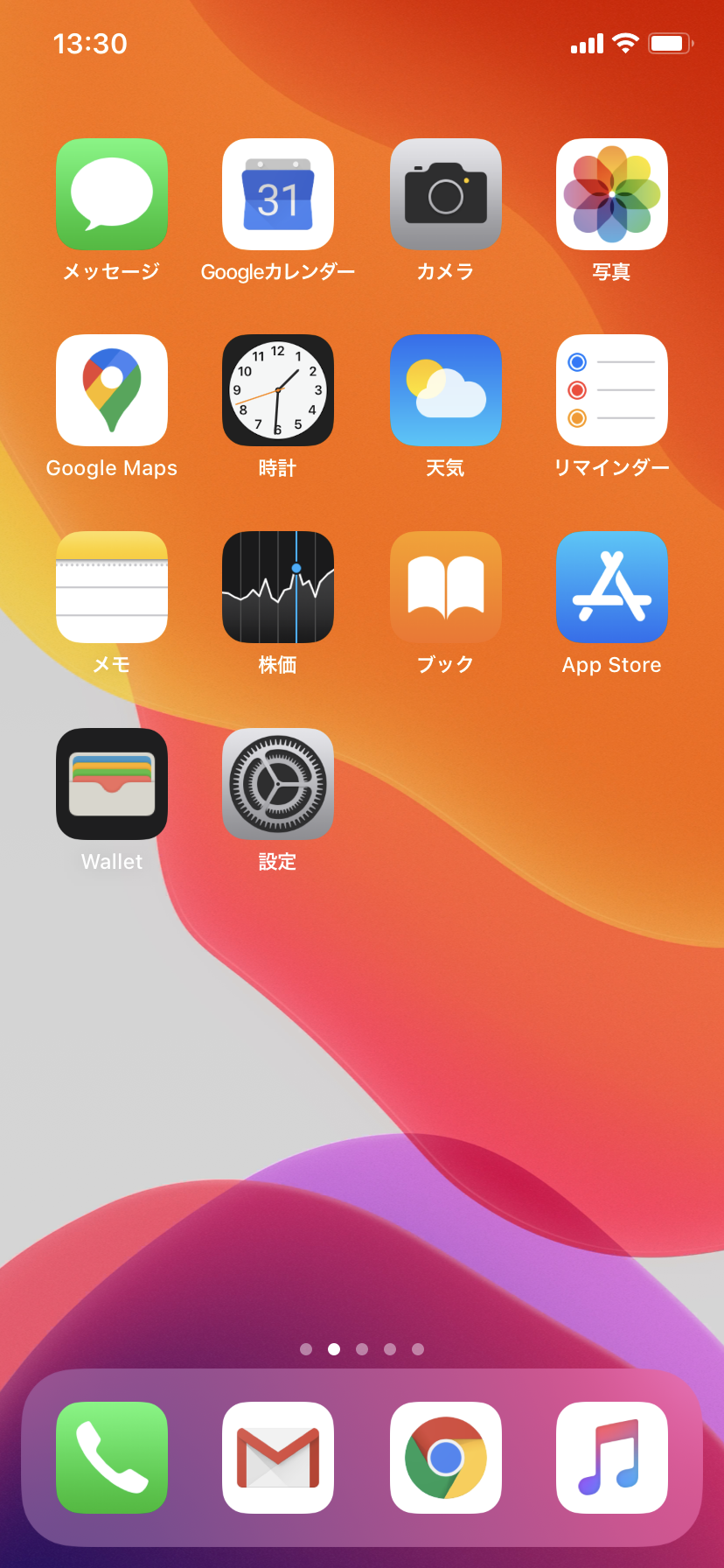
Task: Open the カメラ app
Action: (445, 193)
